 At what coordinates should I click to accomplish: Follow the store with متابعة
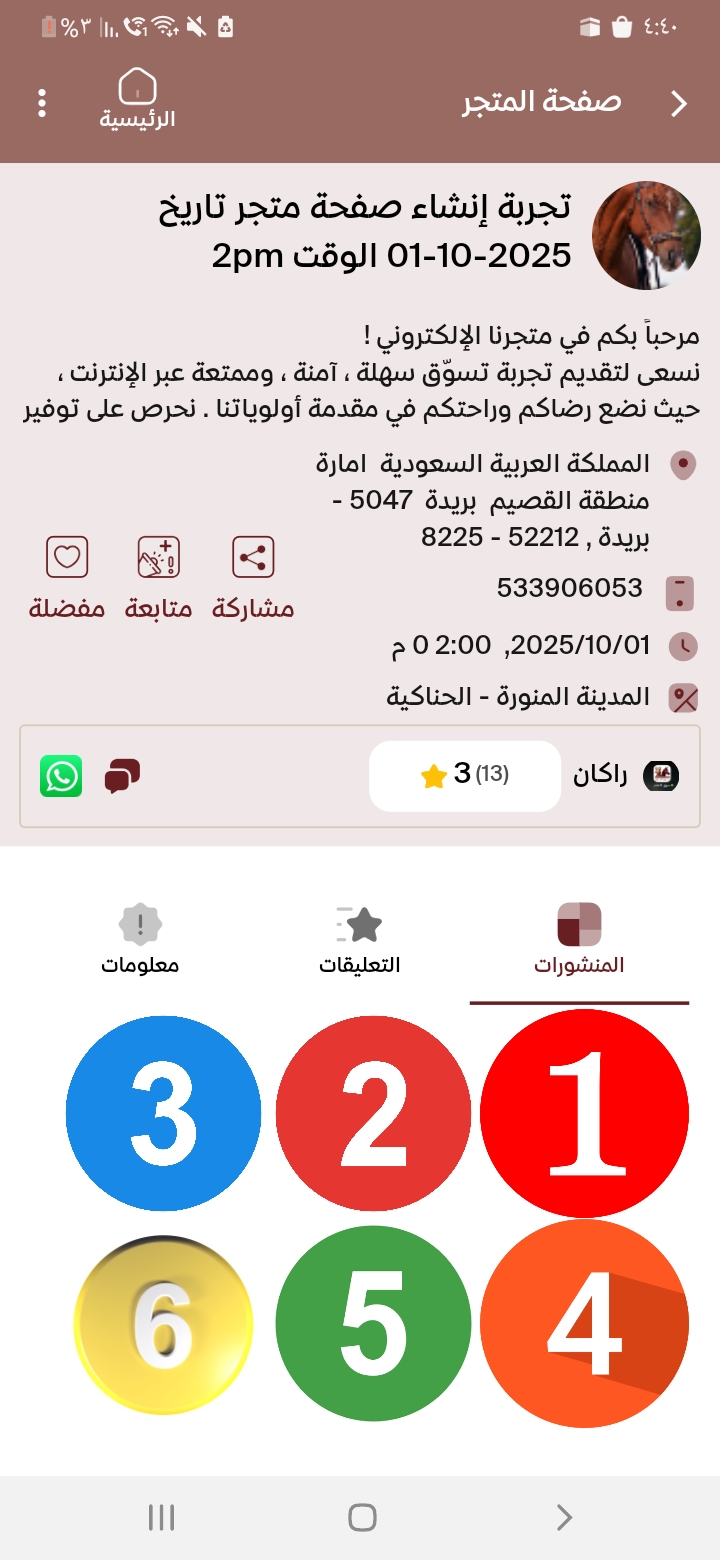click(158, 575)
